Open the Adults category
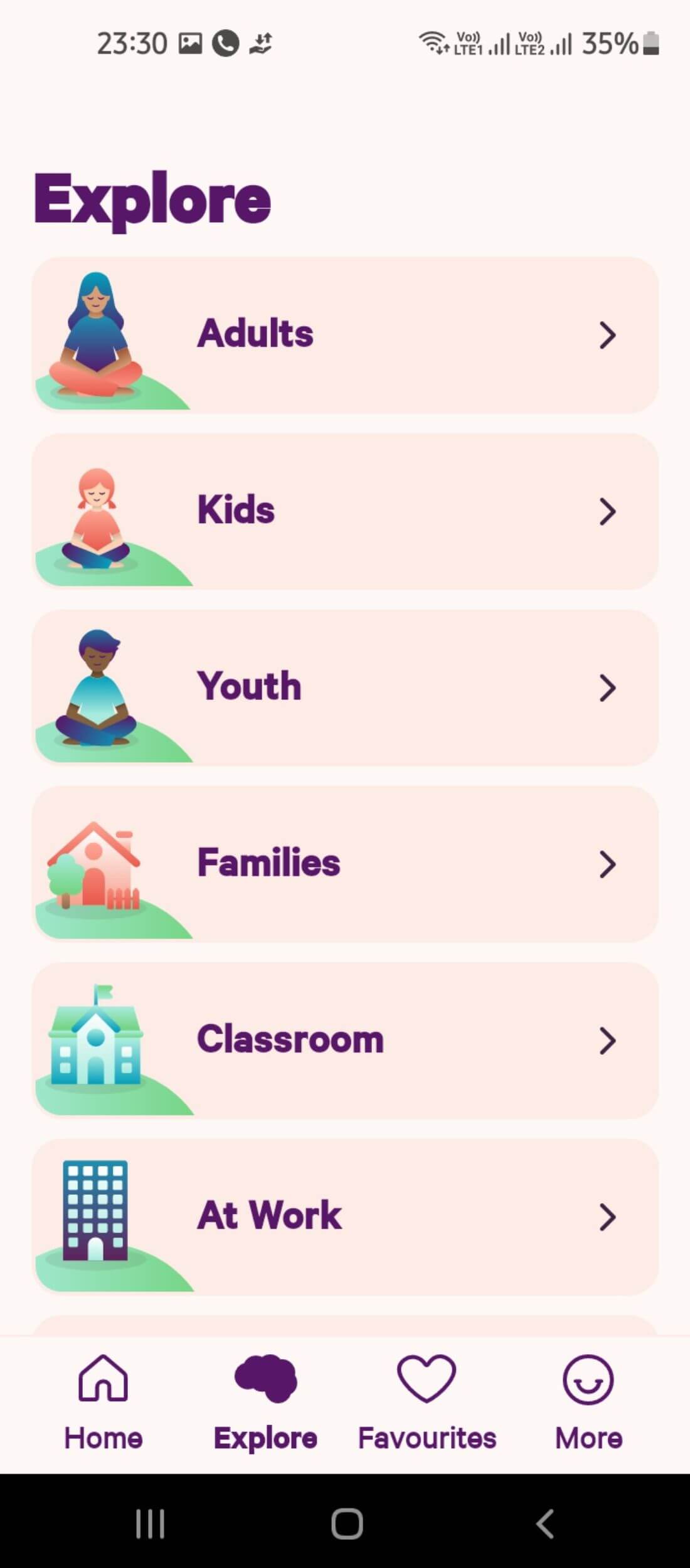This screenshot has height=1568, width=690. [345, 334]
